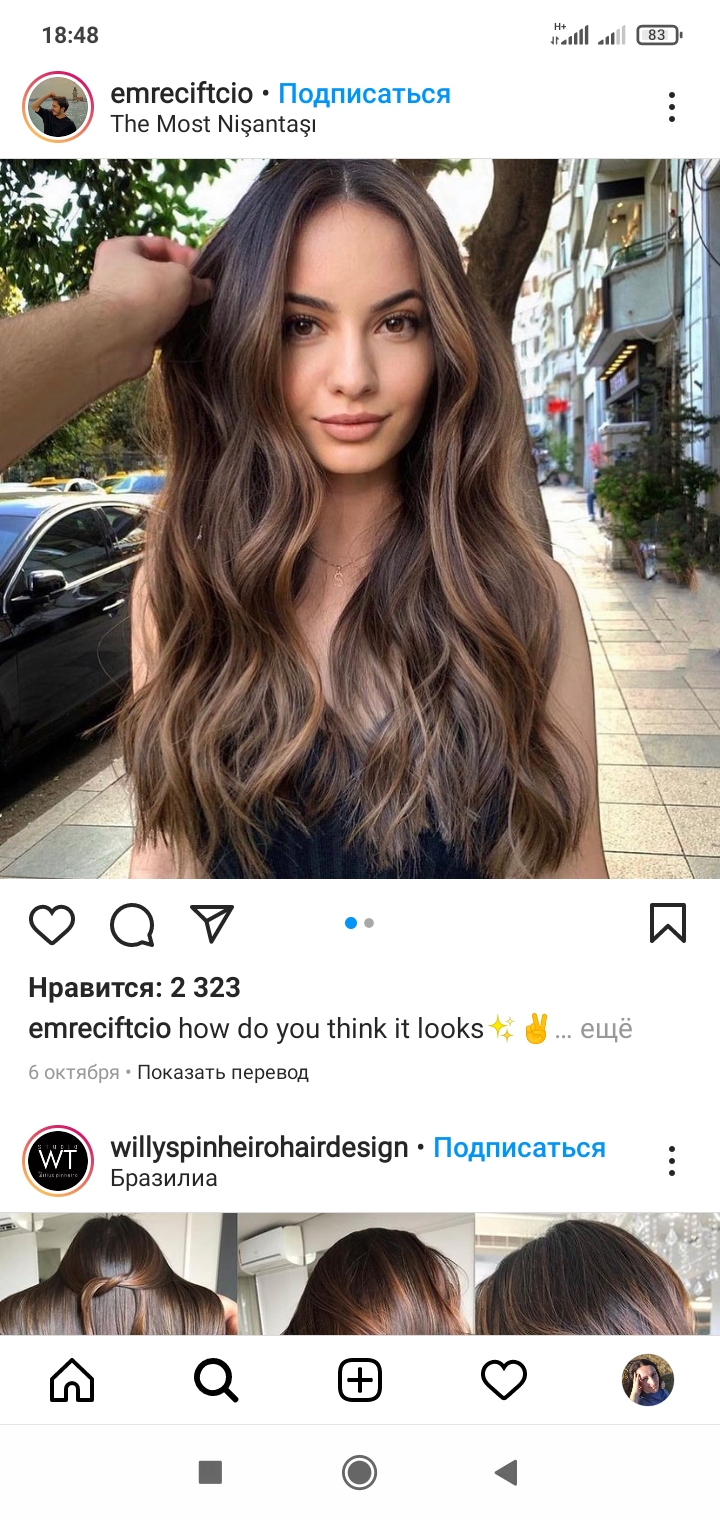Open emreciftcio's profile picture
720x1520 pixels.
tap(58, 107)
